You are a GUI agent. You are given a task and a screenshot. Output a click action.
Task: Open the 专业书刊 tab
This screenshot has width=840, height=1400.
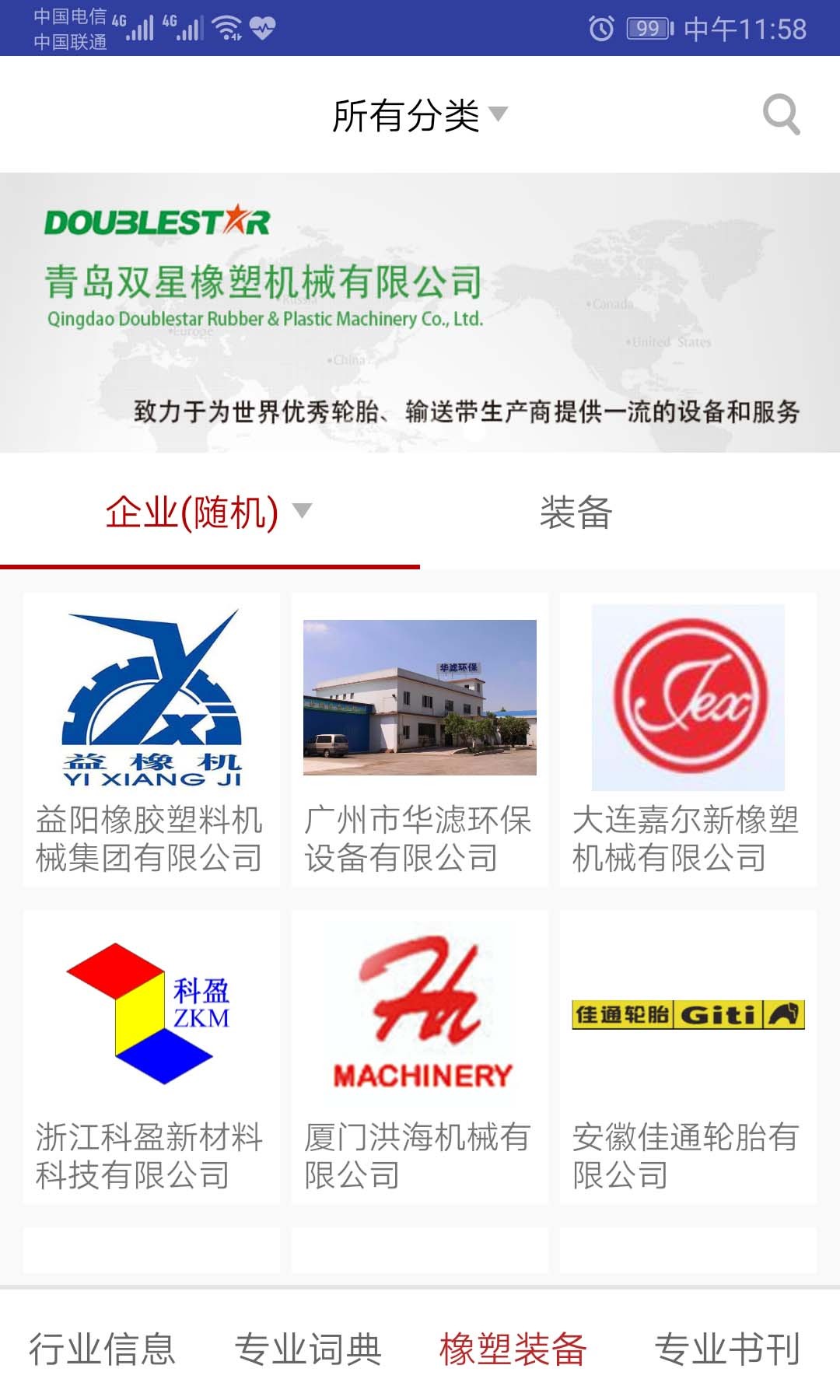(x=727, y=1349)
